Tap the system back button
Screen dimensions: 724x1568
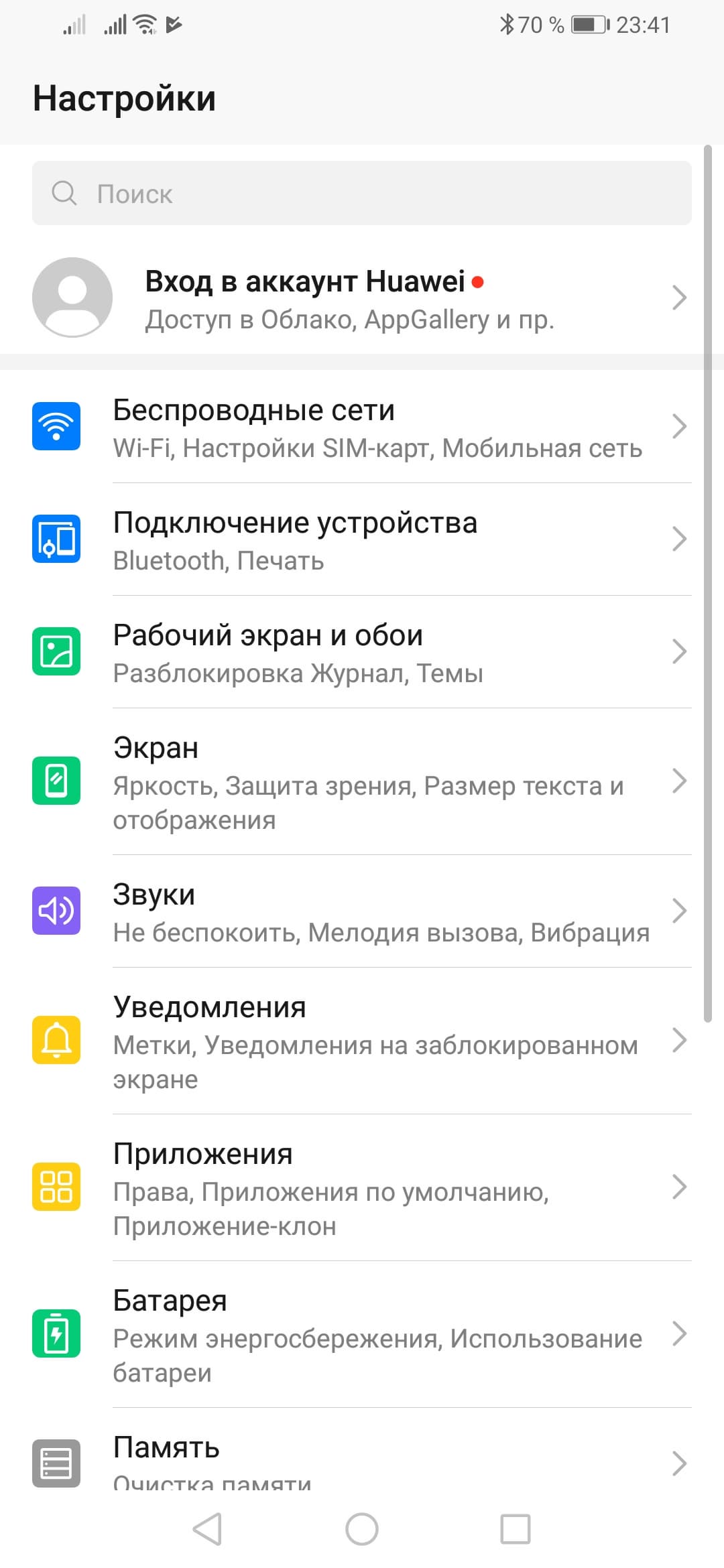click(207, 1529)
